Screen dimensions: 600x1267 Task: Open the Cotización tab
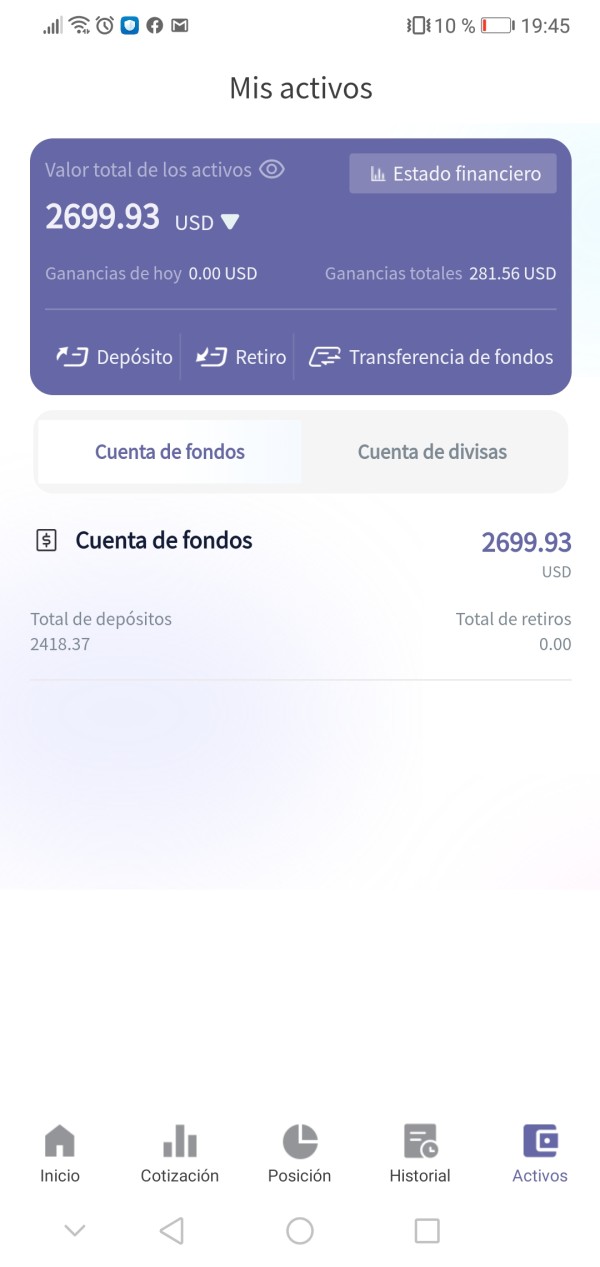[x=180, y=1153]
